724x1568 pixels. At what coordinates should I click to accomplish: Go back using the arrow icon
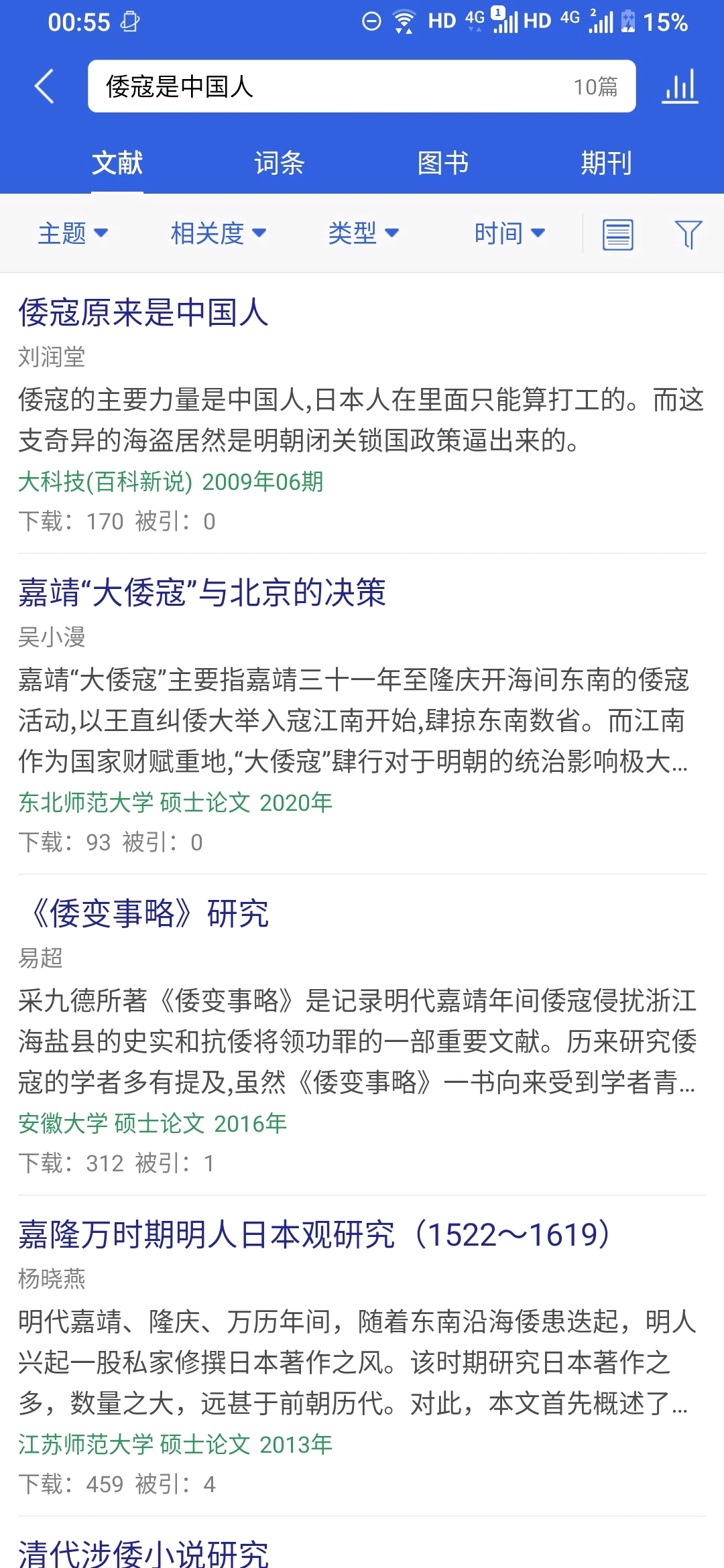44,86
